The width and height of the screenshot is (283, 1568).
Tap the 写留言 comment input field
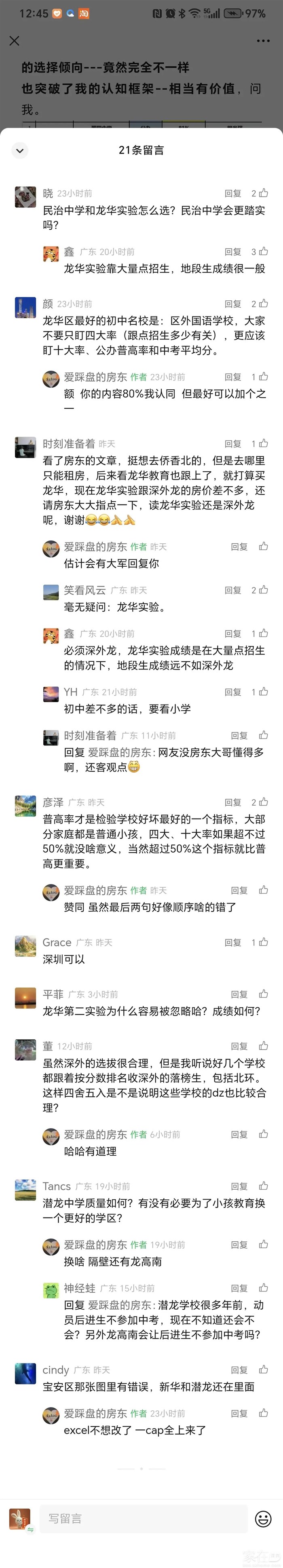143,1518
